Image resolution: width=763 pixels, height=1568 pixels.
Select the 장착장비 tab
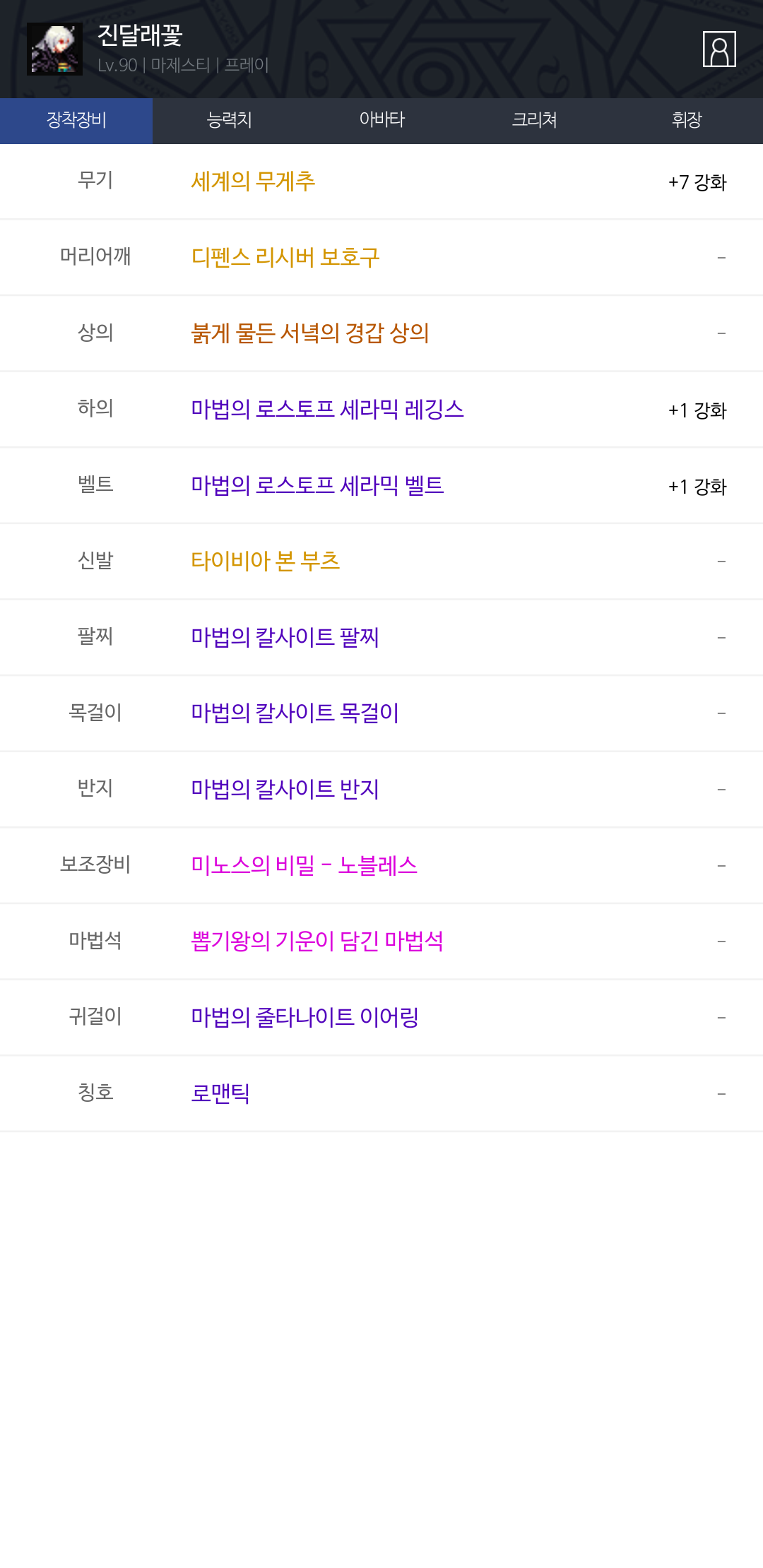point(76,121)
